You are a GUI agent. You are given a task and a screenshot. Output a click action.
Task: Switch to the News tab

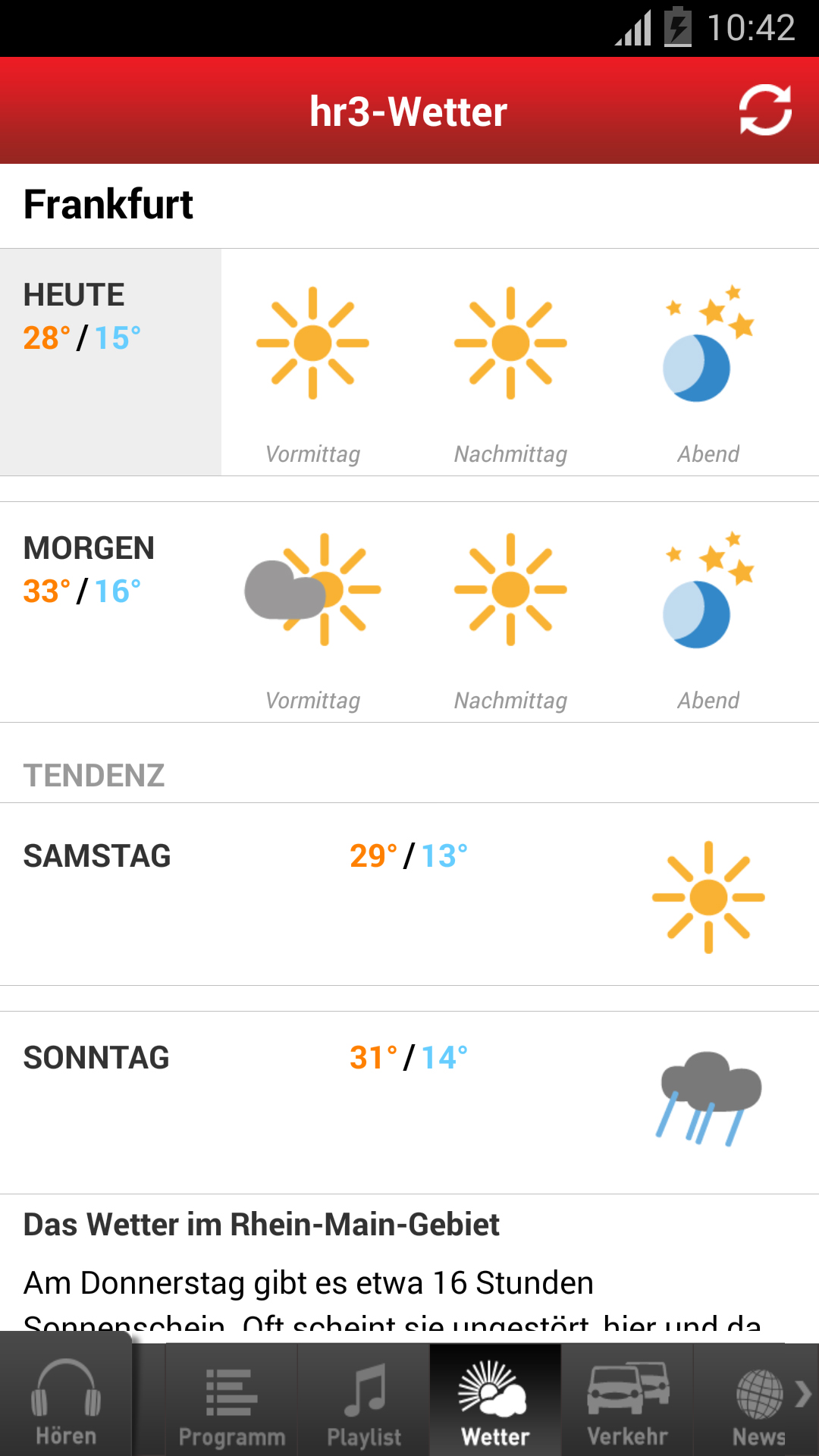(758, 1403)
